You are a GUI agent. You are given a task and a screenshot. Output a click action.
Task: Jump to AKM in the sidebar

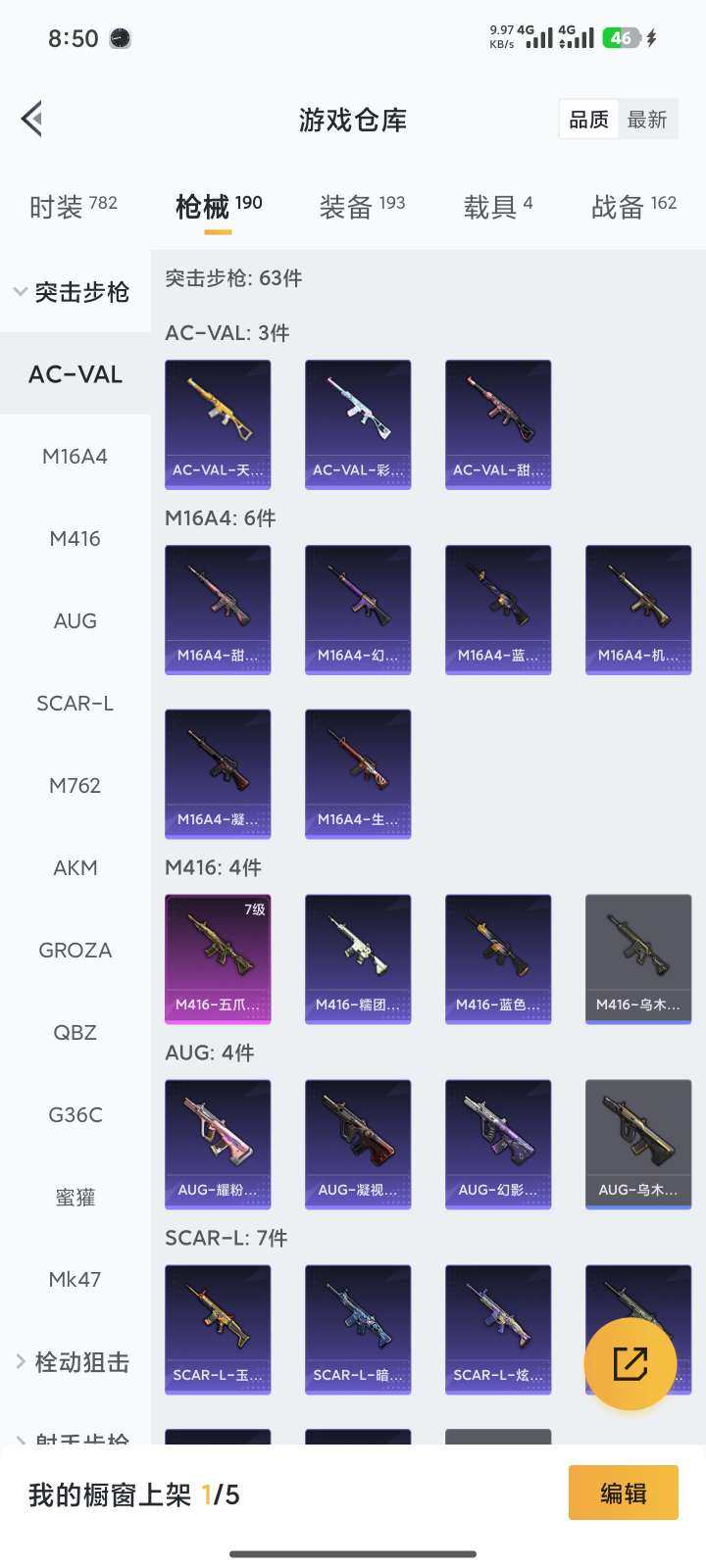click(x=76, y=868)
